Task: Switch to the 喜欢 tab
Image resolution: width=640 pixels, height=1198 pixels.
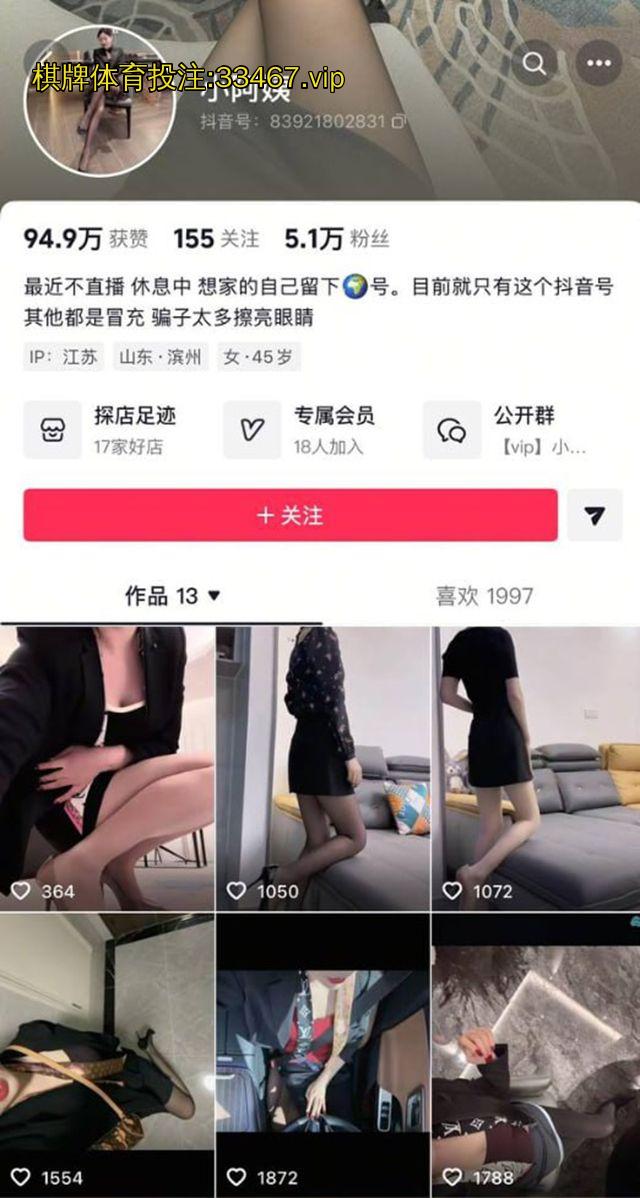Action: [484, 596]
